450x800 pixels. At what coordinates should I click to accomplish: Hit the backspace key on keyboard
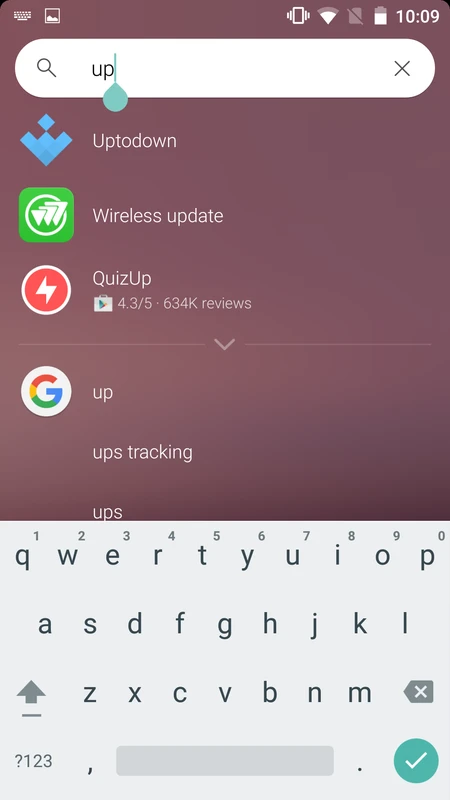[x=418, y=692]
